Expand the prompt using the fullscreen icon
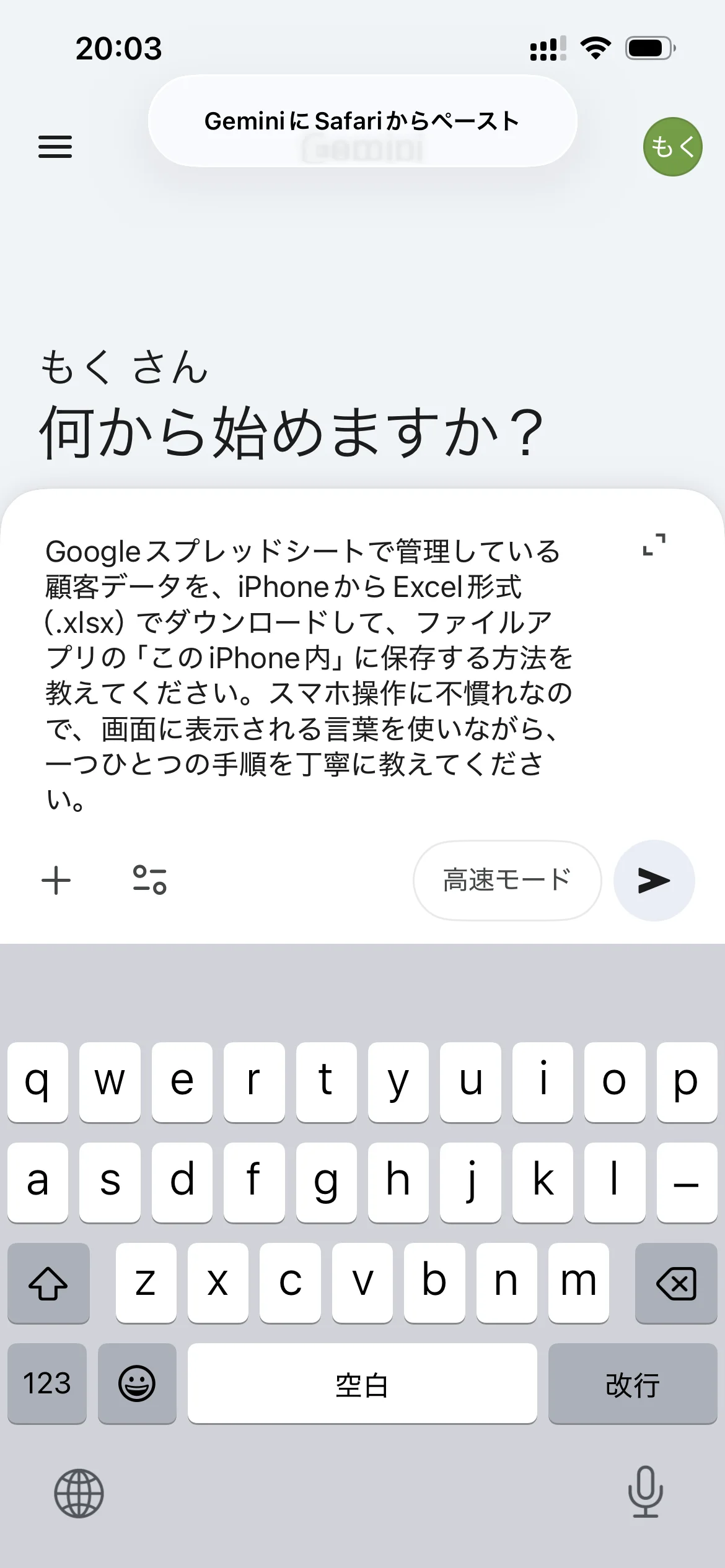 coord(654,545)
